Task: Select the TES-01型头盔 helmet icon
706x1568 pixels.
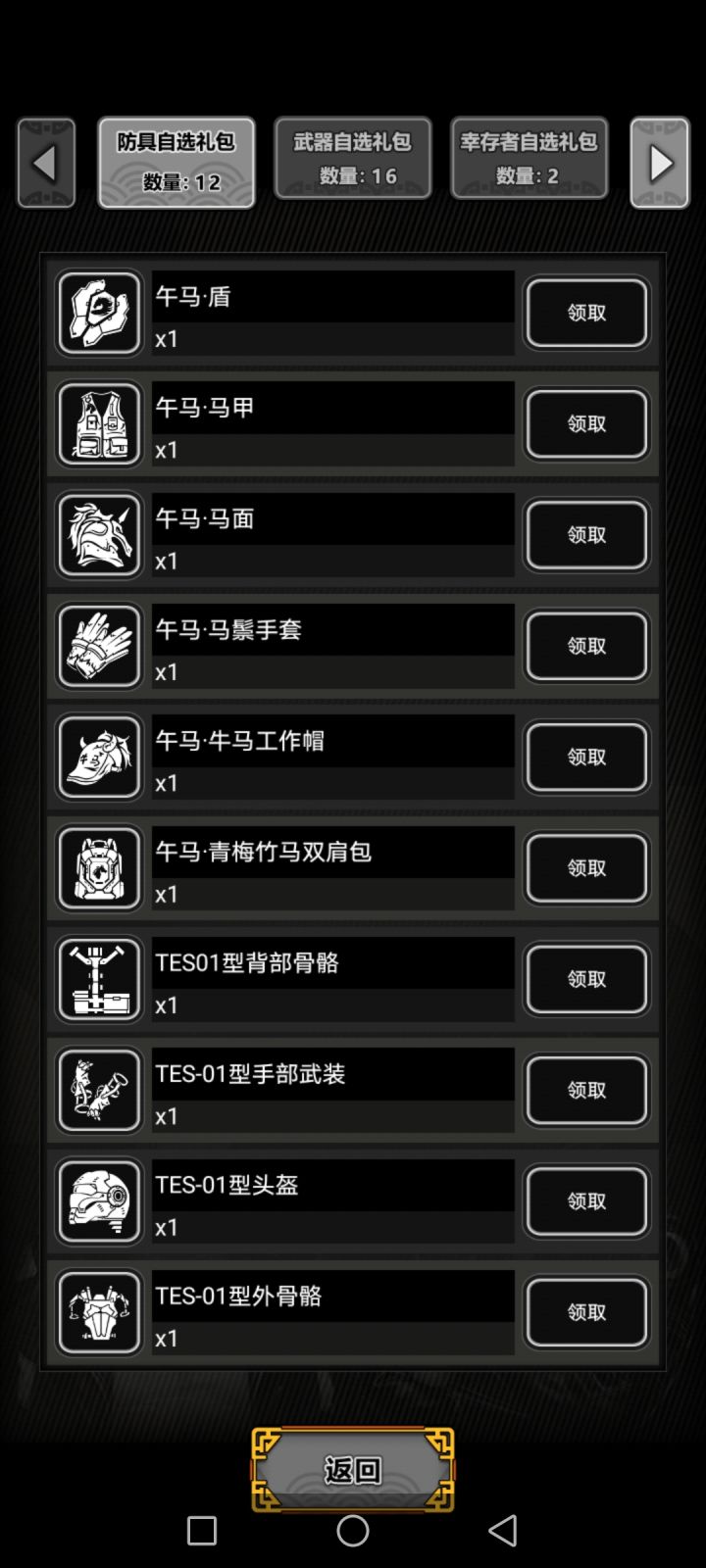Action: pyautogui.click(x=98, y=1200)
